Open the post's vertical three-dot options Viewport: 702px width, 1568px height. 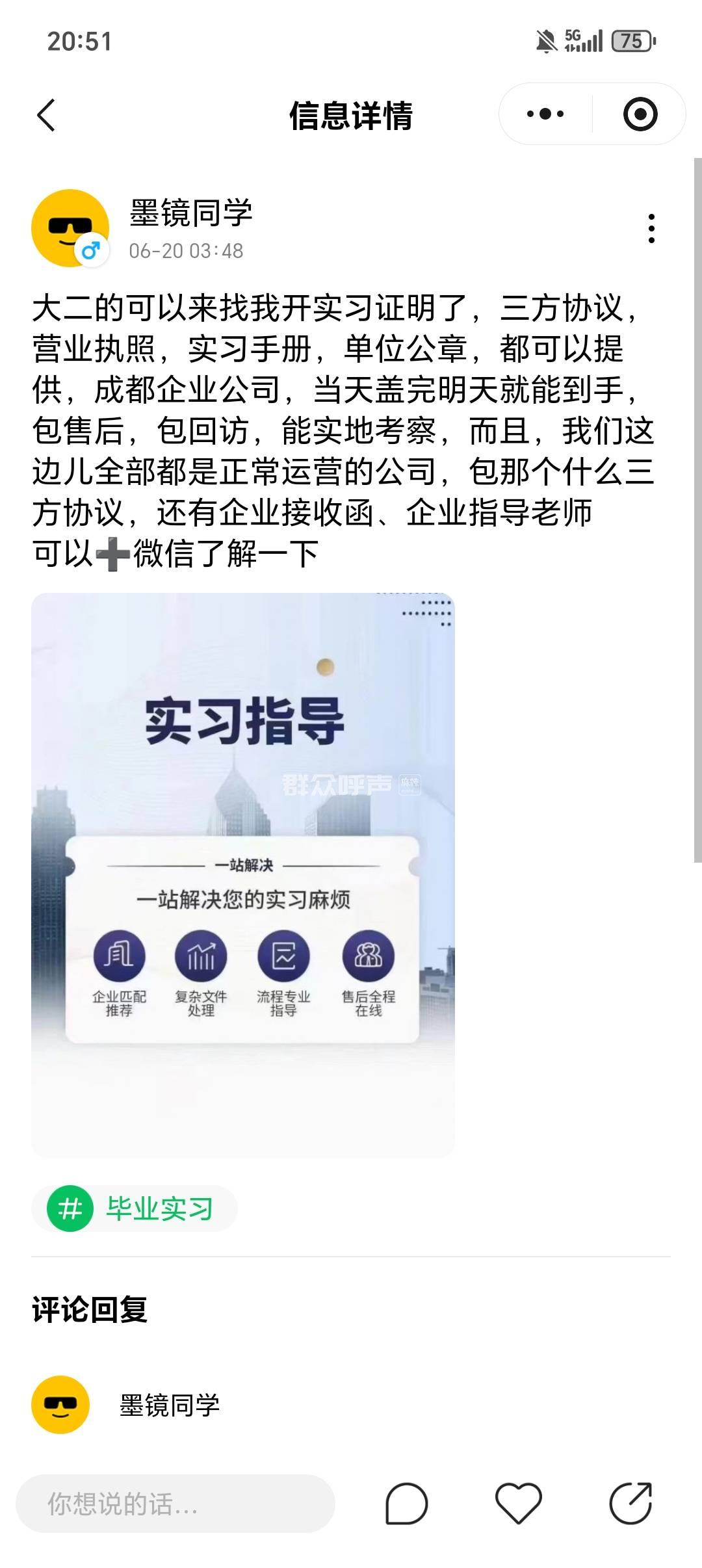click(x=651, y=228)
